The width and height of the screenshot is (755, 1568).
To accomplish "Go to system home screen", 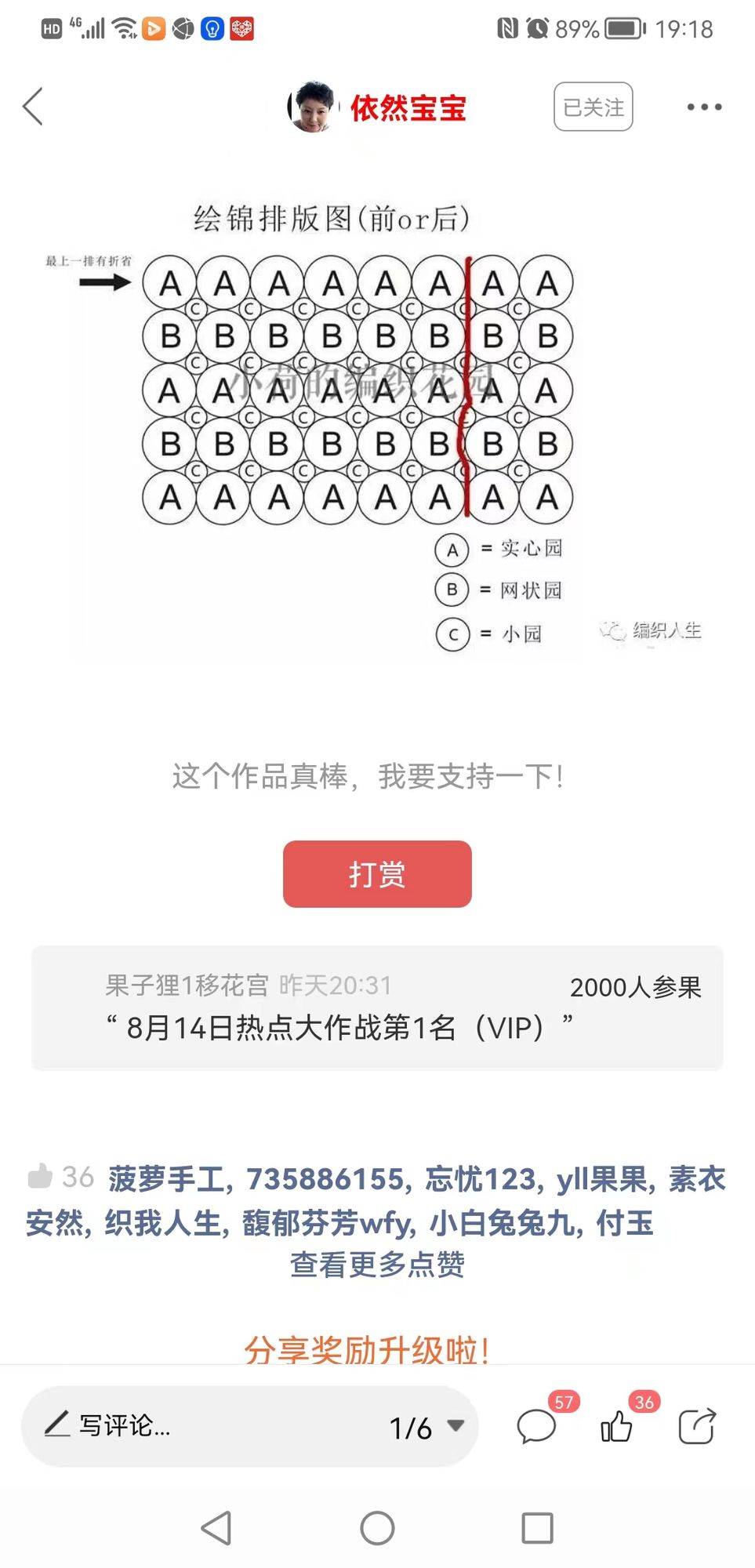I will tap(377, 1528).
